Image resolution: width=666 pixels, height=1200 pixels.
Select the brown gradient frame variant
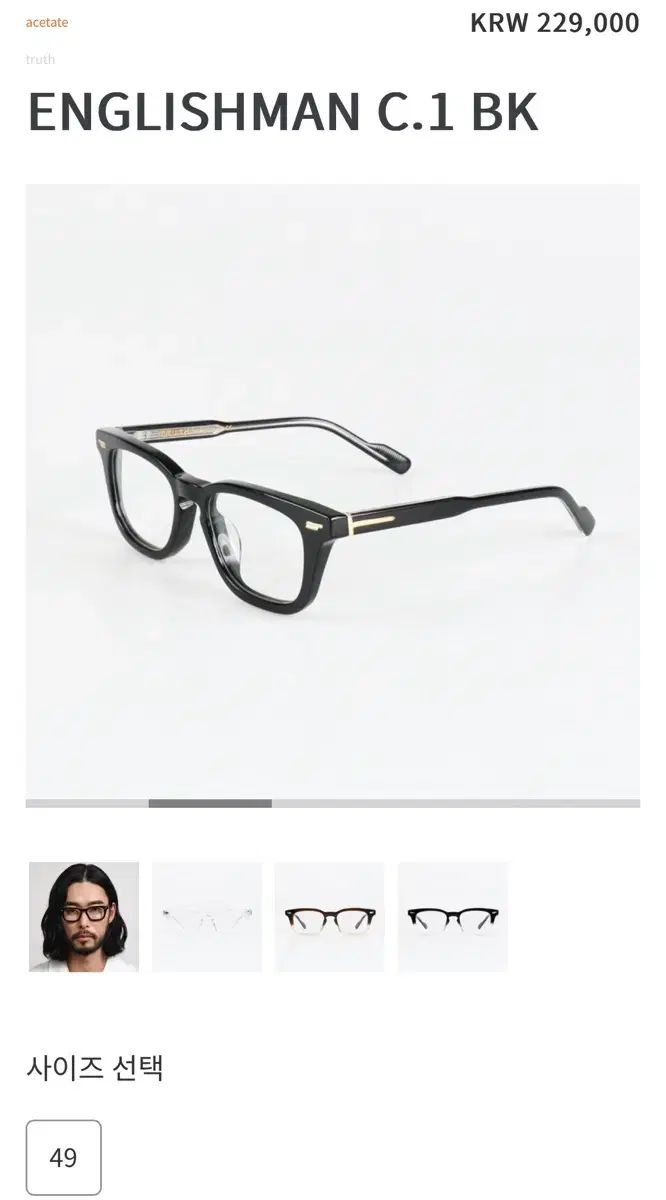[329, 917]
